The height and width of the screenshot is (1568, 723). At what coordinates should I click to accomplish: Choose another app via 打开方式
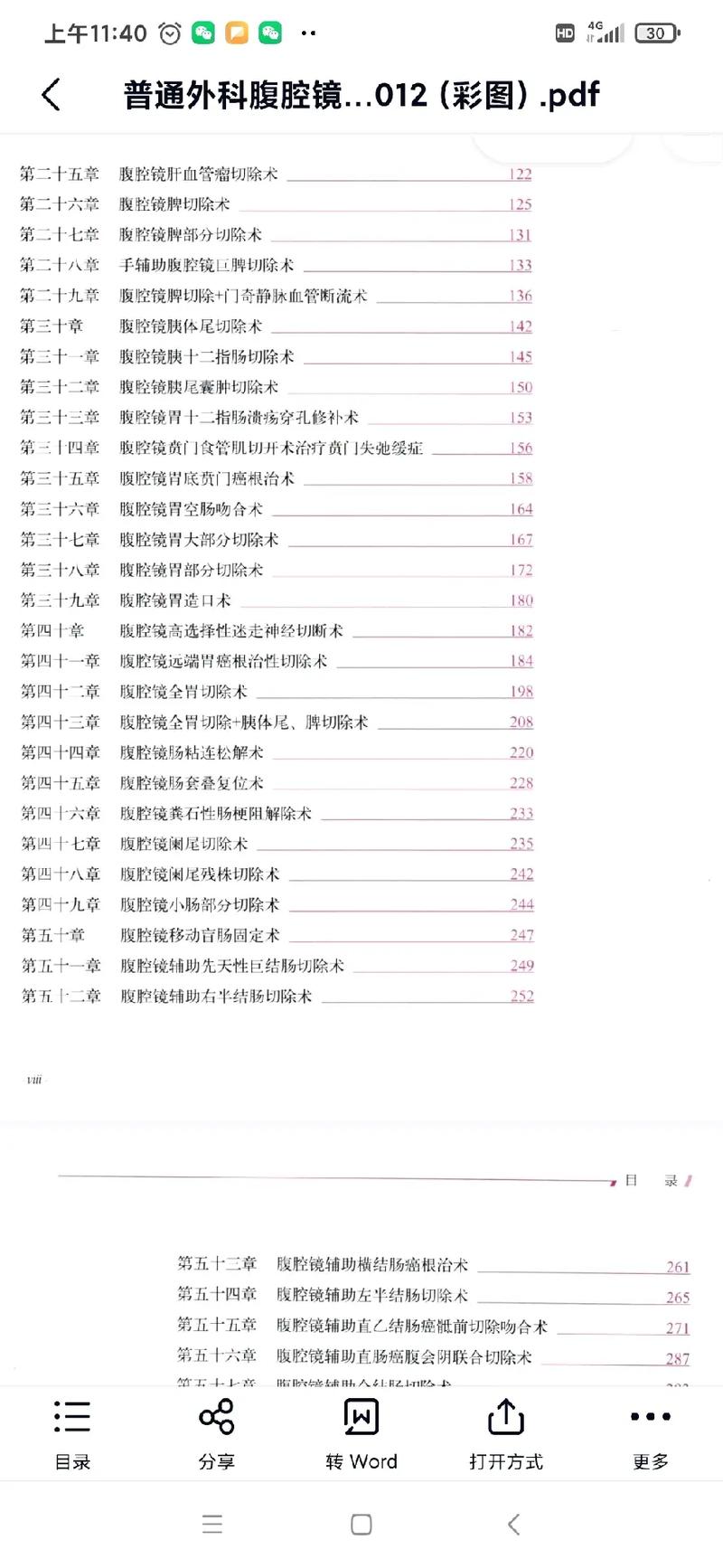point(506,1433)
